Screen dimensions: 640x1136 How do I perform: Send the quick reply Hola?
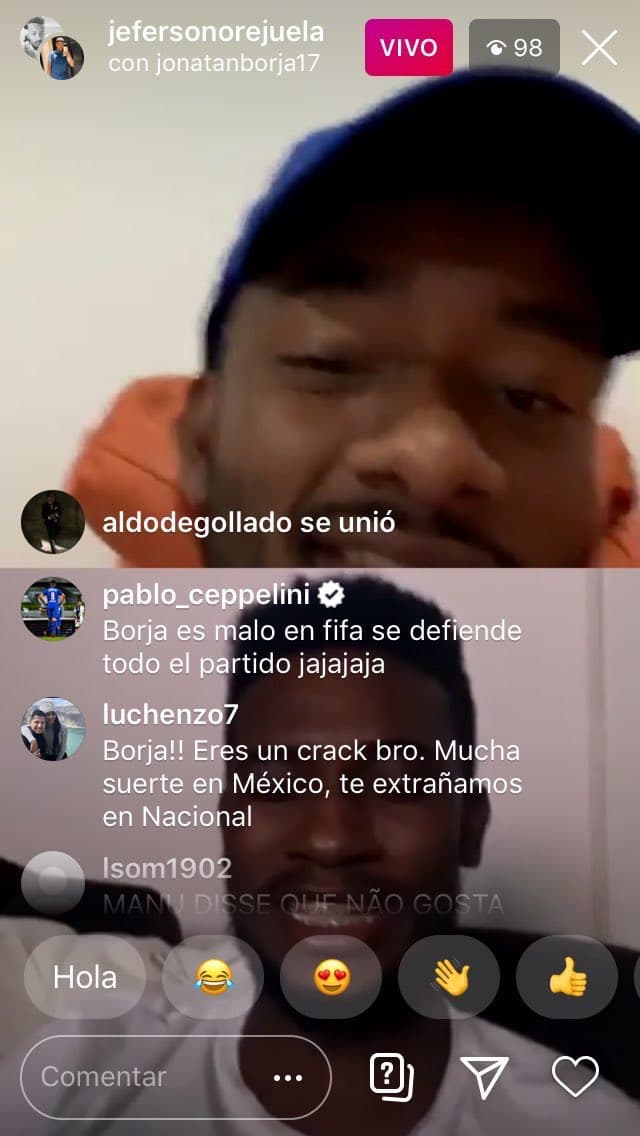84,977
